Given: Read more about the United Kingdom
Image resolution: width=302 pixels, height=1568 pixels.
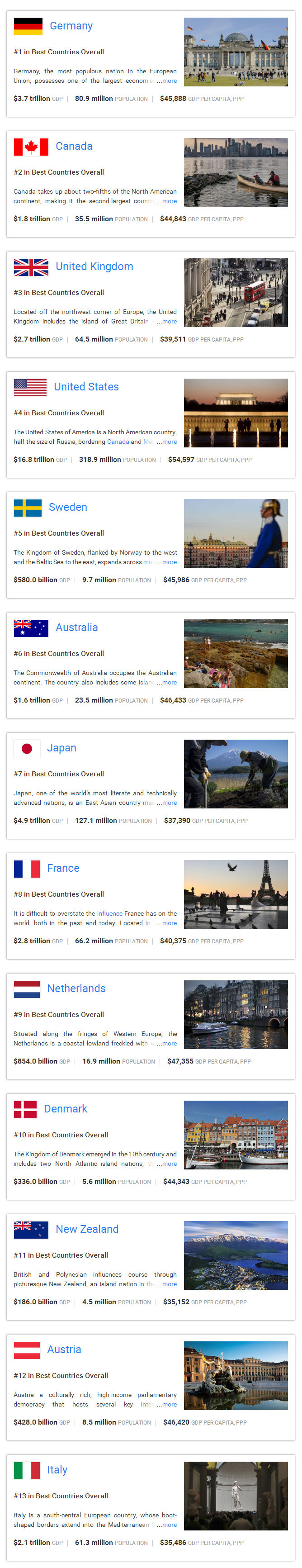Looking at the screenshot, I should coord(167,321).
